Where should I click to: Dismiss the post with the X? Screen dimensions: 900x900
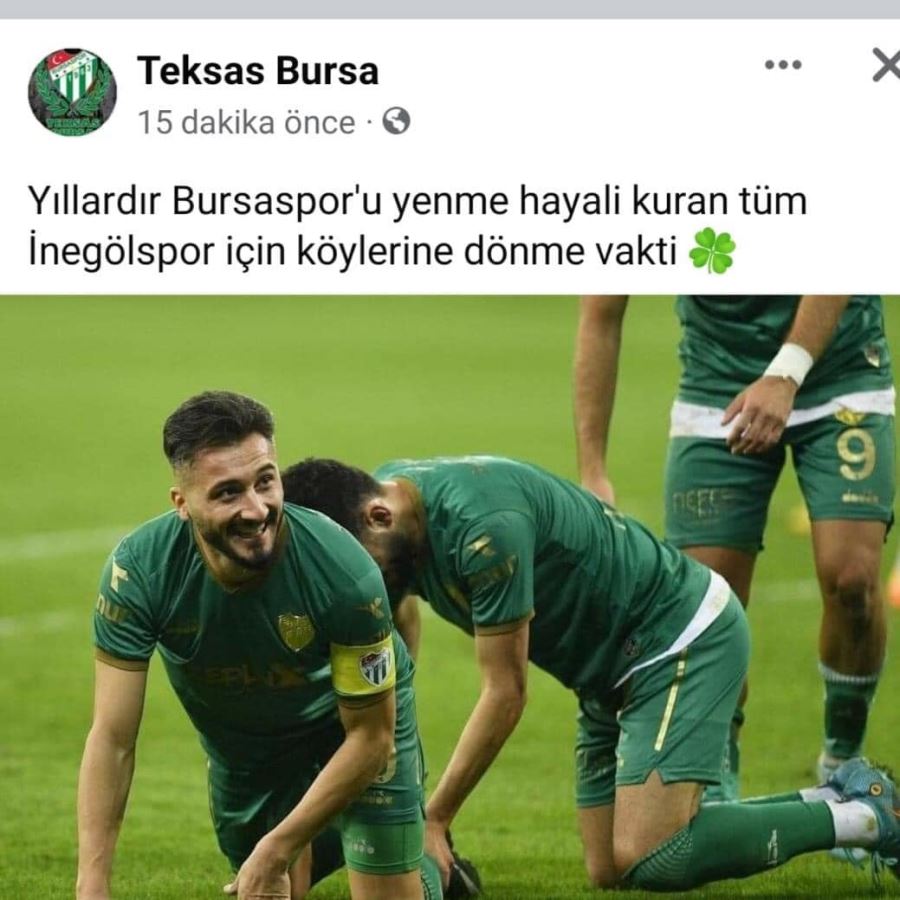pyautogui.click(x=885, y=66)
